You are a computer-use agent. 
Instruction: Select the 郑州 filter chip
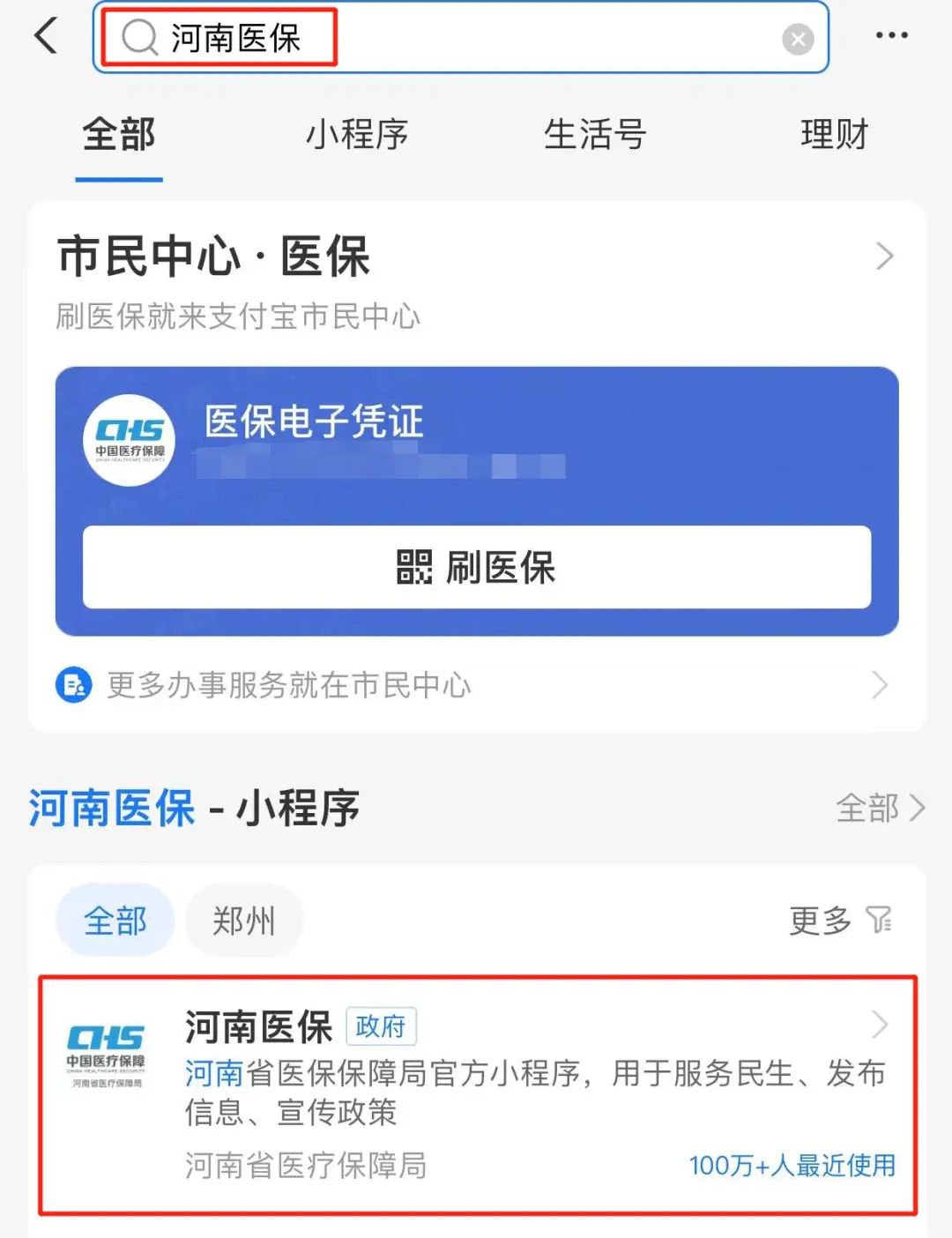(244, 921)
